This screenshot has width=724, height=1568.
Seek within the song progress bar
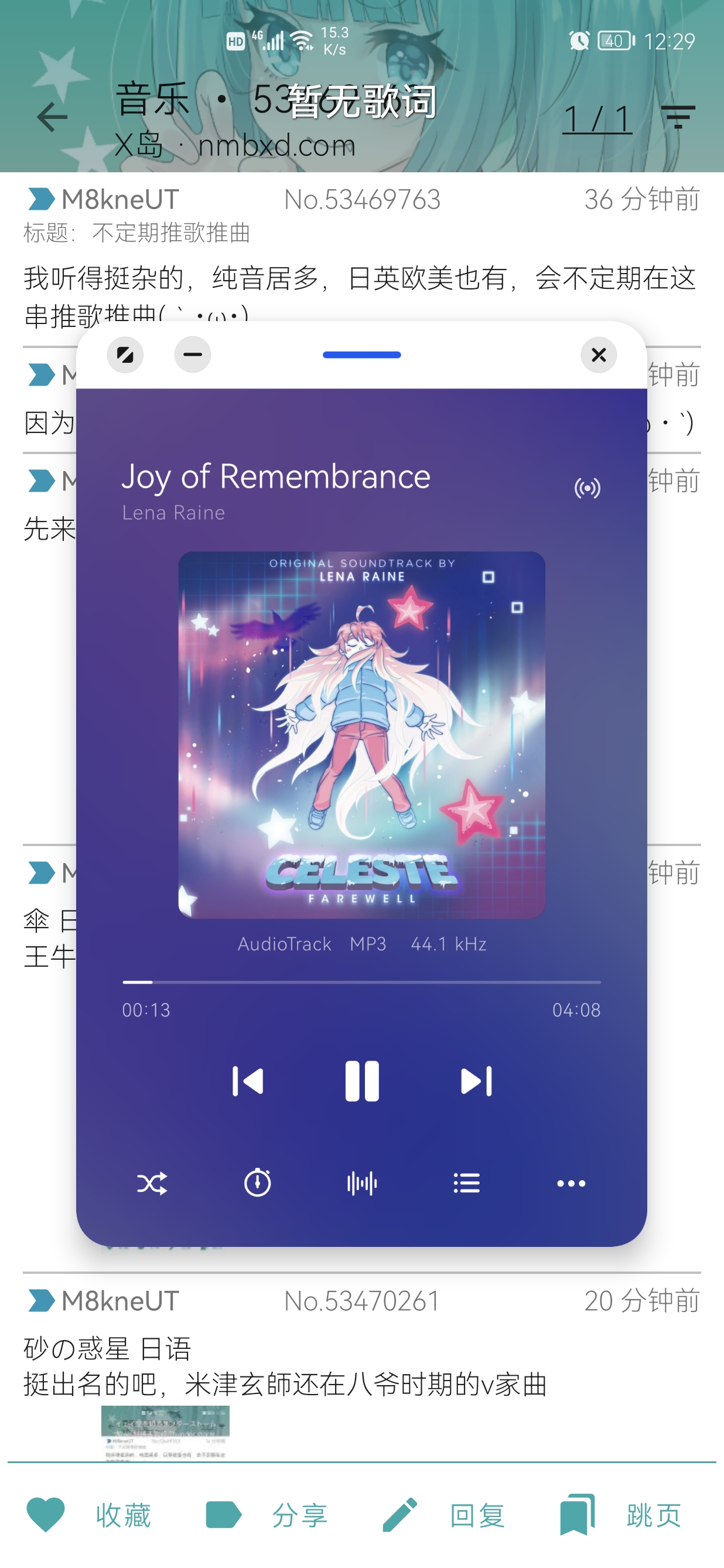click(x=361, y=983)
